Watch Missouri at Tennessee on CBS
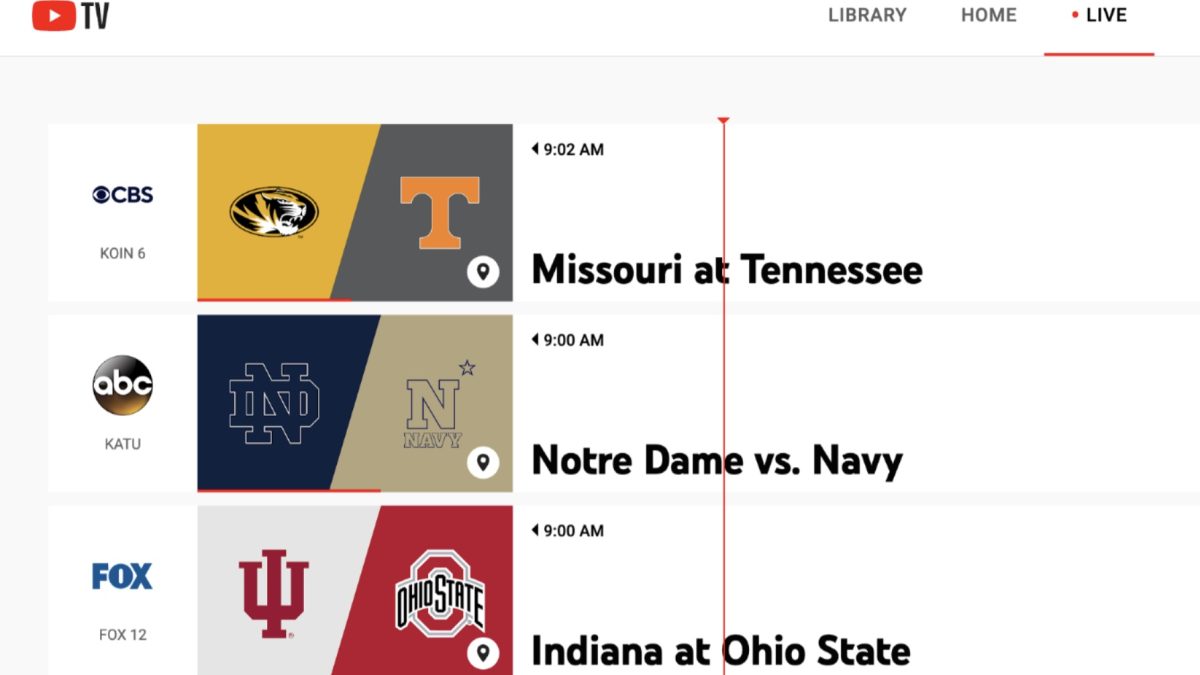 (x=355, y=212)
